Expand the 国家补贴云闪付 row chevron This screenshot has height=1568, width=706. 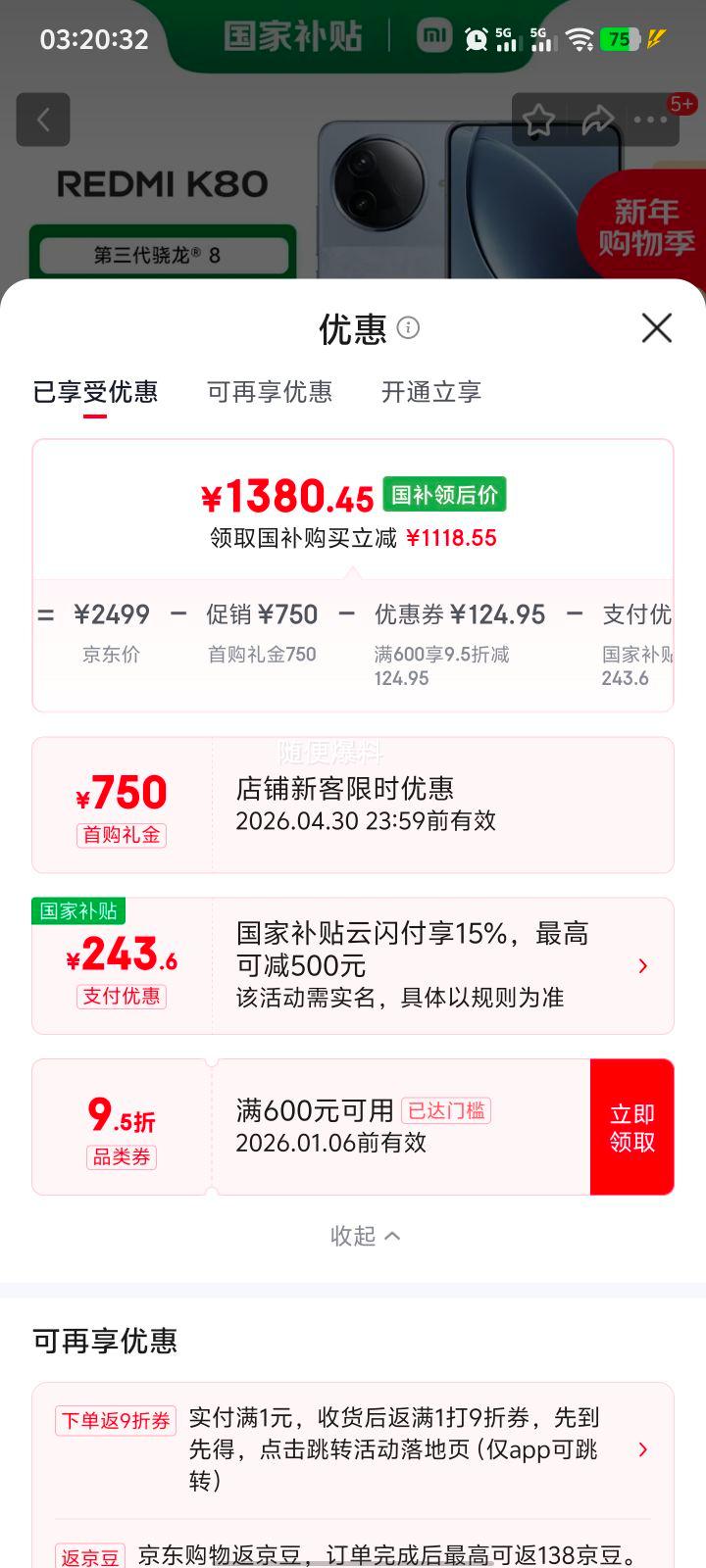pos(642,964)
